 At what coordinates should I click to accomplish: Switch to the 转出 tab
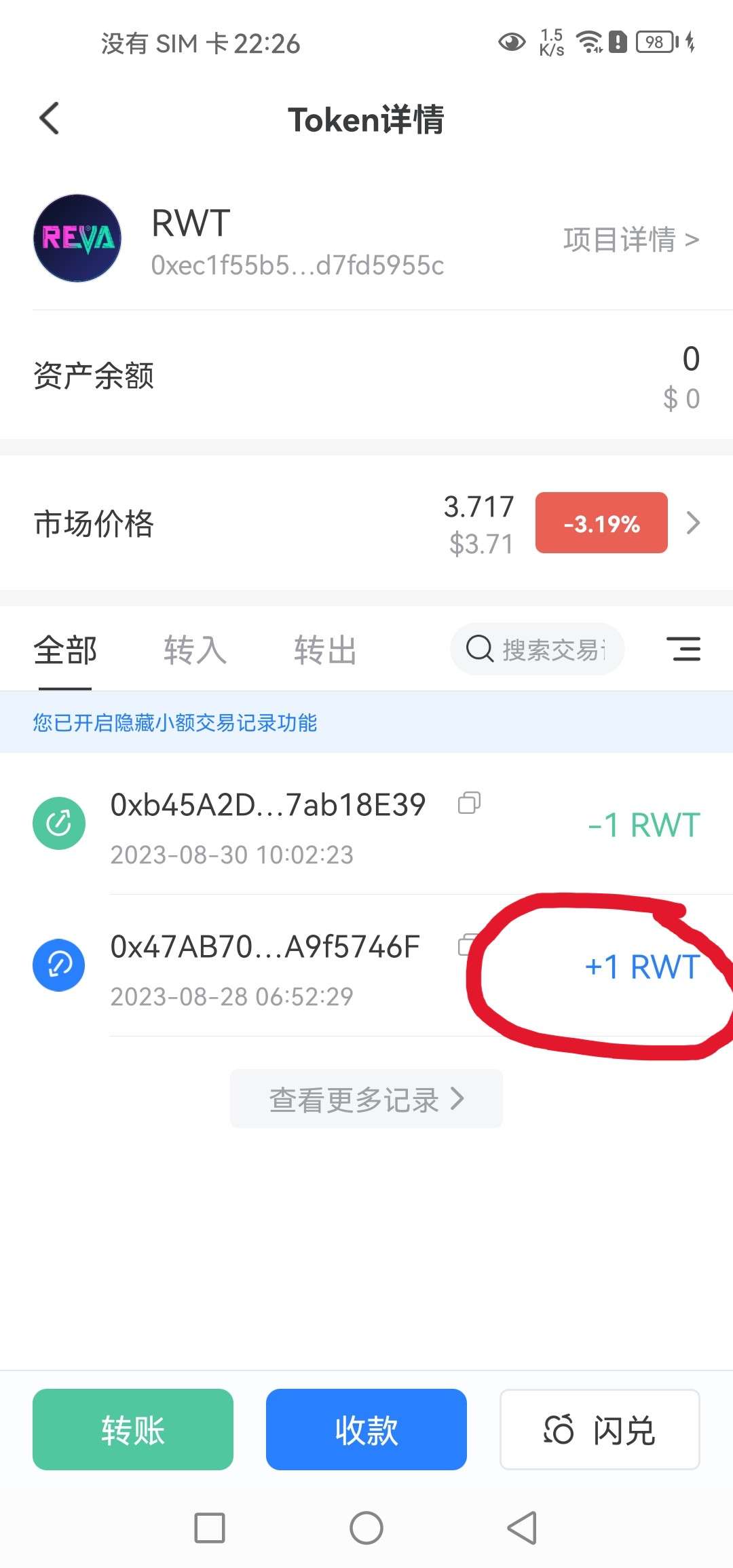(x=325, y=650)
